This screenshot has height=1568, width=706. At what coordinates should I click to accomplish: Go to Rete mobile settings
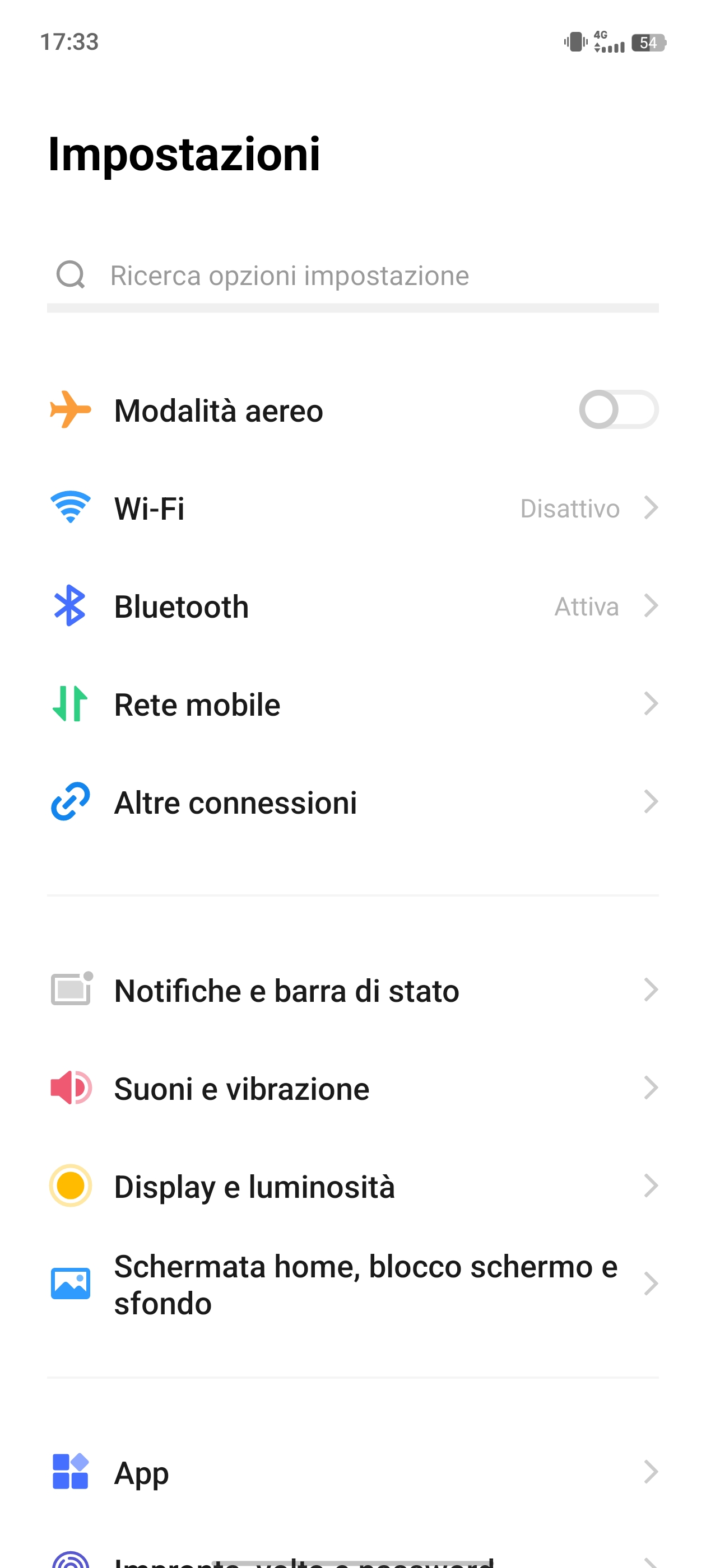352,704
